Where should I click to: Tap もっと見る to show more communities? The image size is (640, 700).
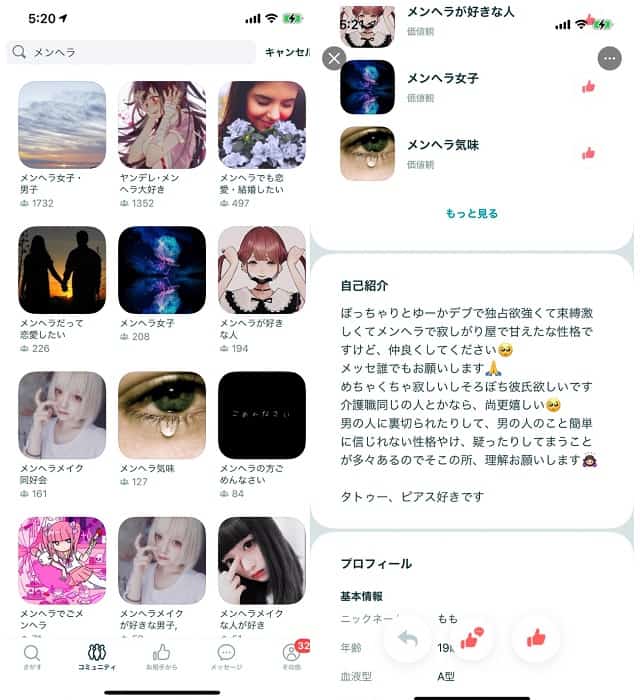tap(472, 213)
